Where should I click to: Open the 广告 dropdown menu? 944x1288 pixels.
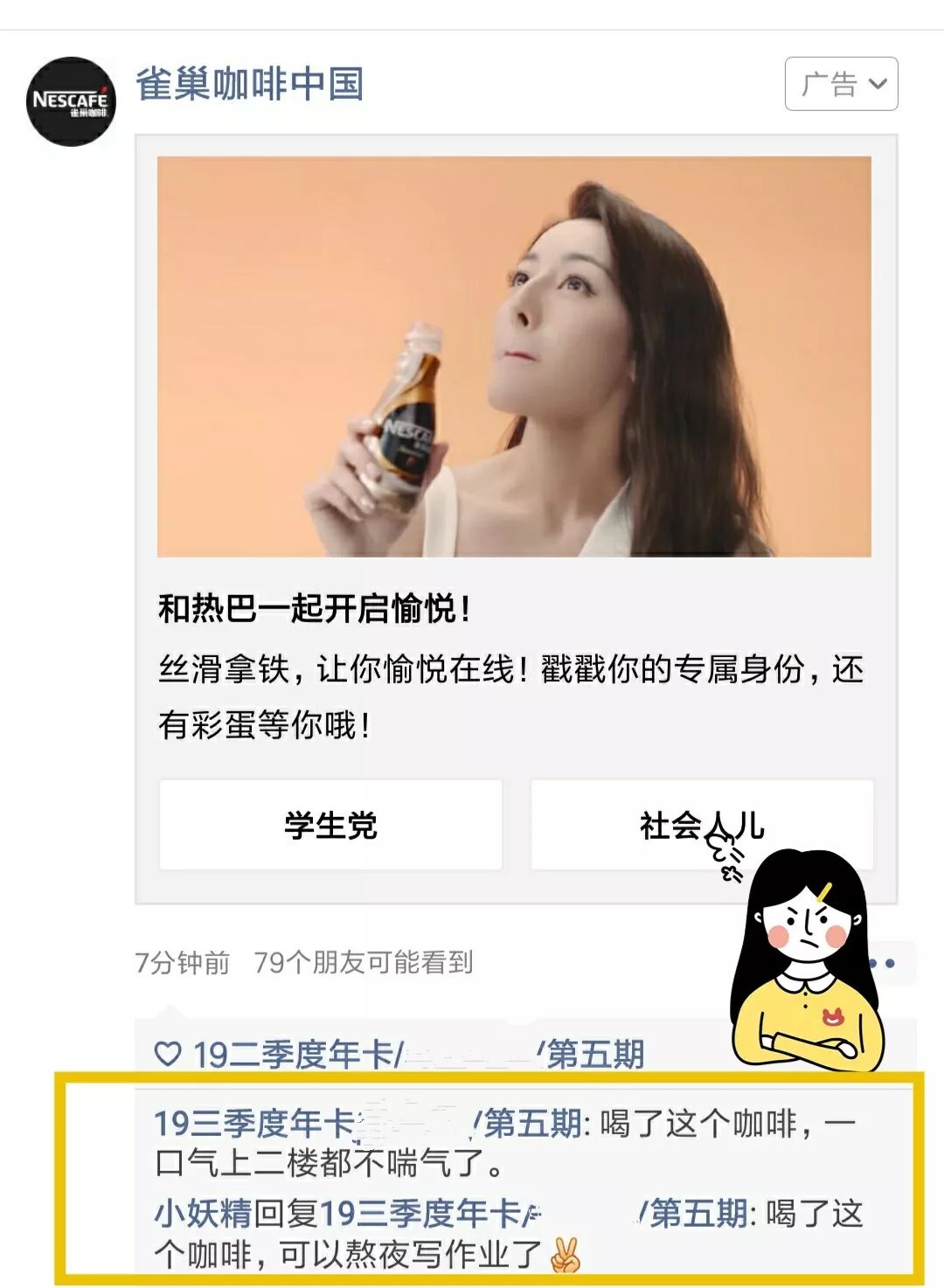tap(841, 84)
